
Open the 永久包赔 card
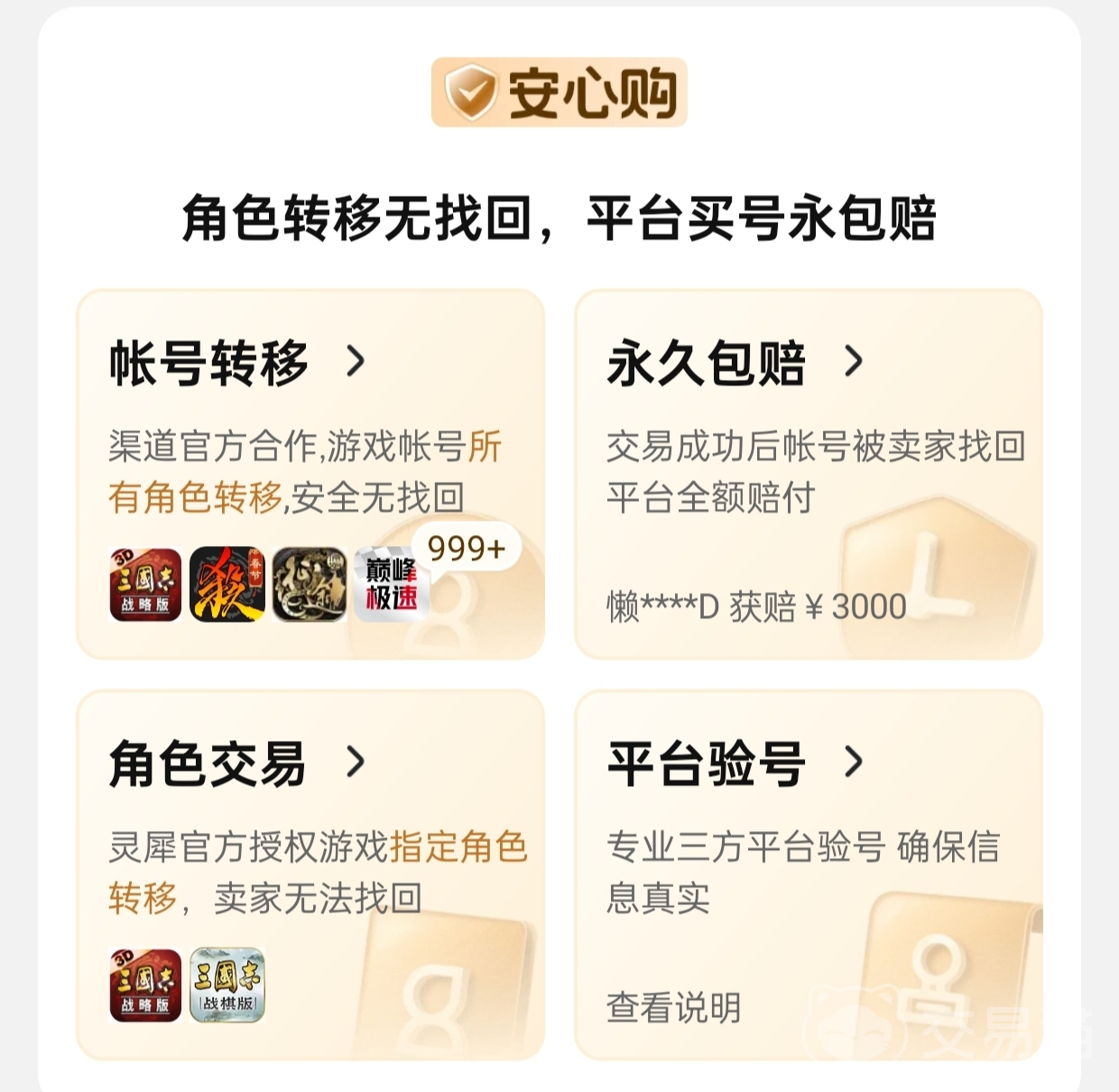pos(735,363)
